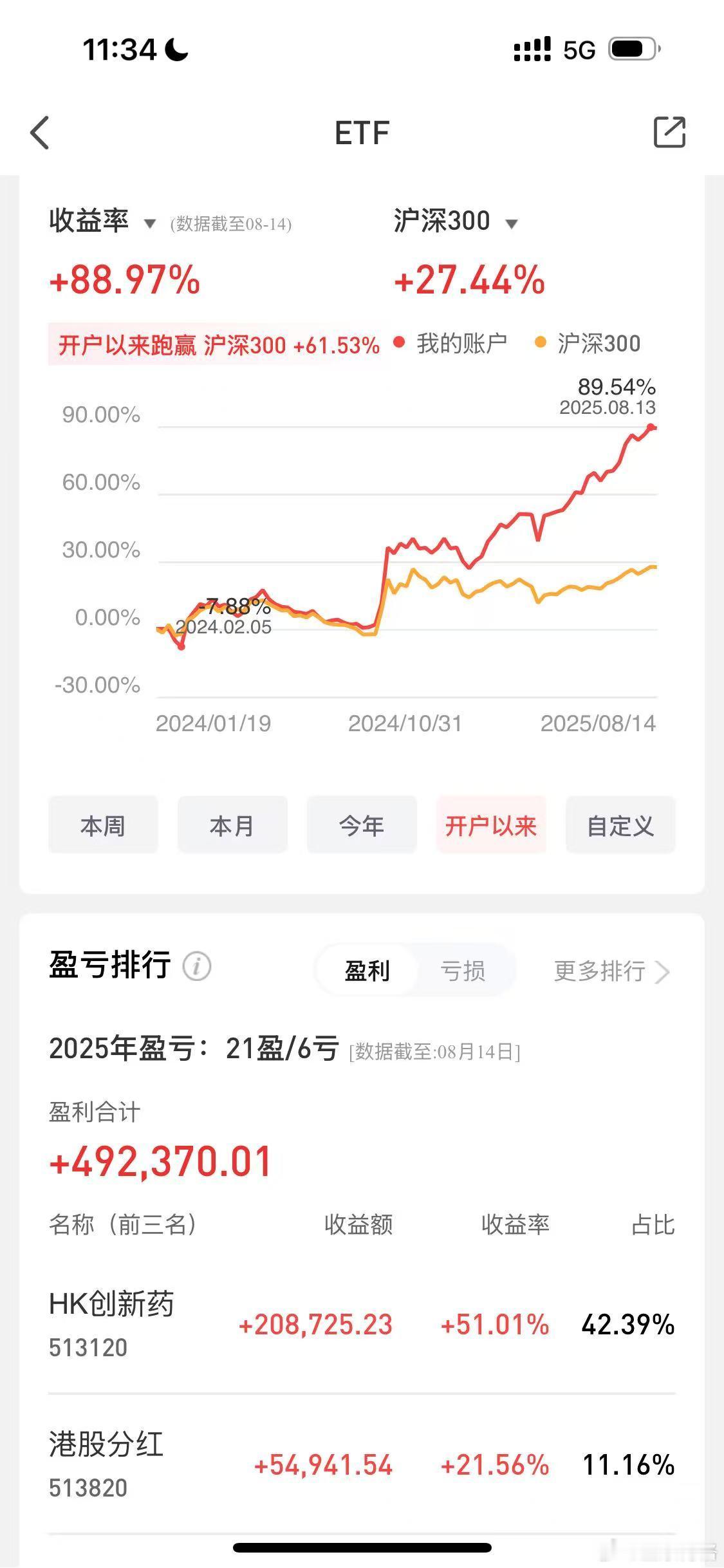Select the 开户以来 range
The height and width of the screenshot is (1568, 724).
pyautogui.click(x=491, y=825)
